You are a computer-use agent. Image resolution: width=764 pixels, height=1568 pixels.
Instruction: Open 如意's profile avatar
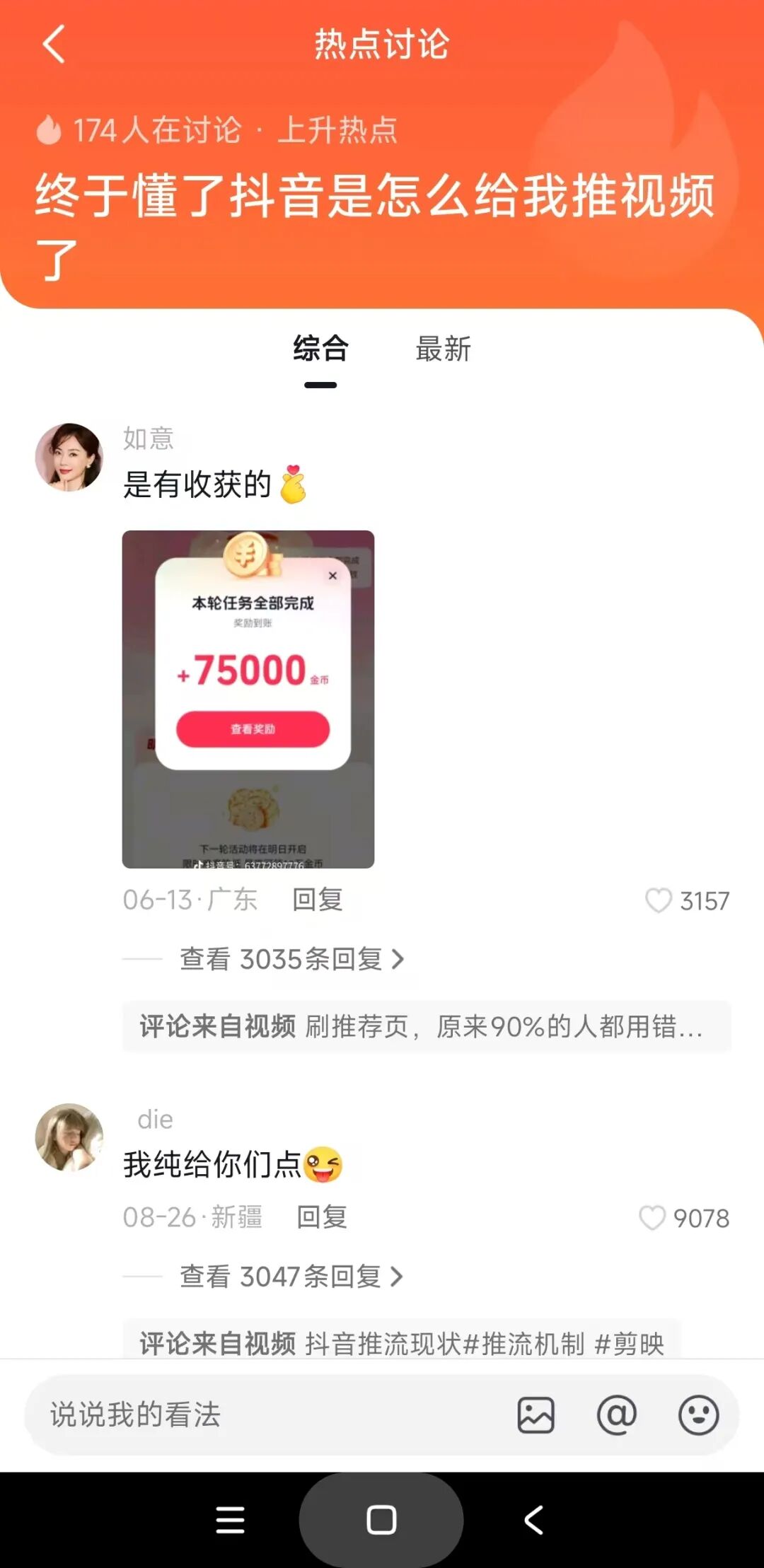[x=69, y=457]
